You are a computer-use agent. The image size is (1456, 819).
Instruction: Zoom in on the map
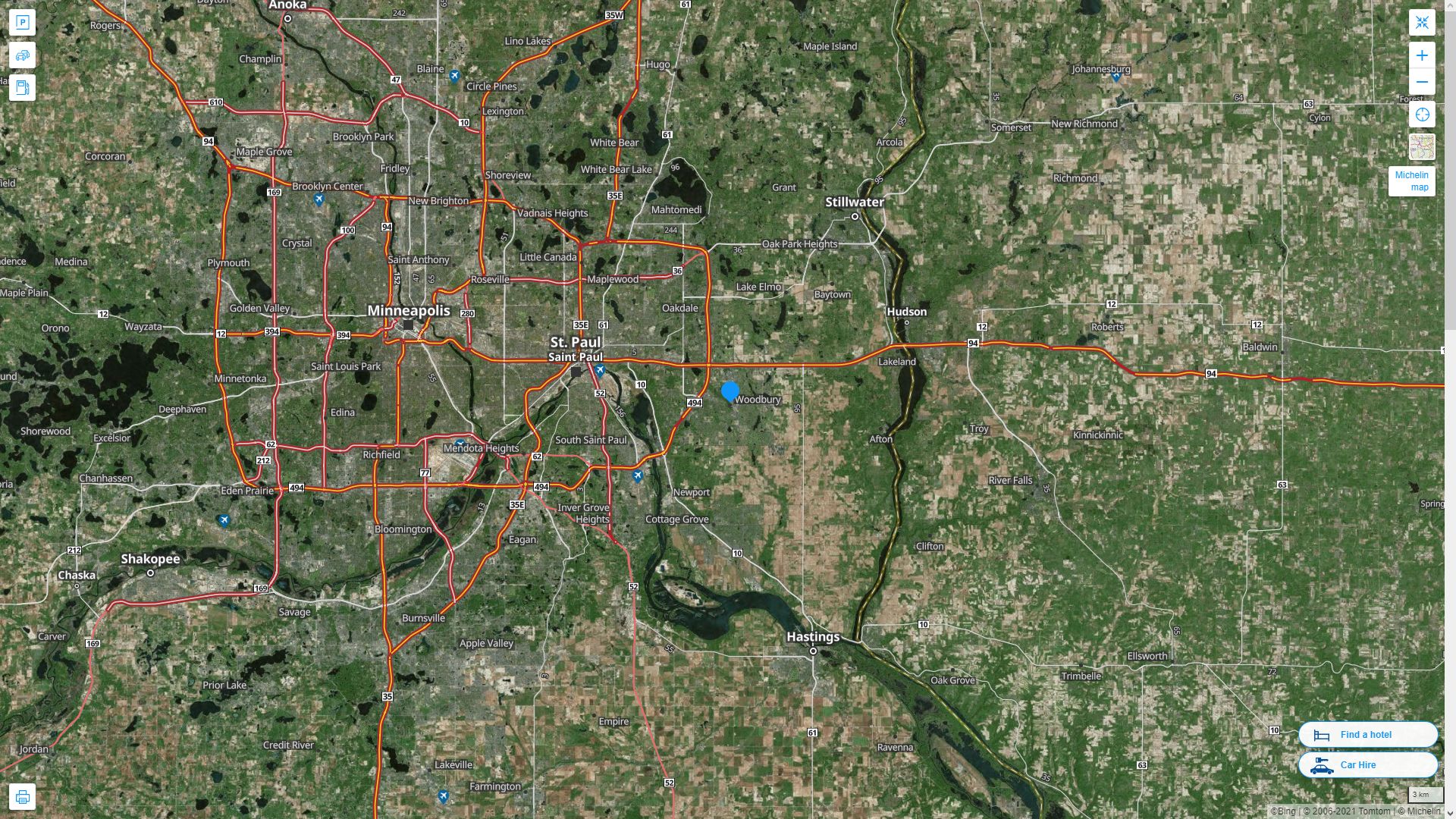click(x=1422, y=55)
